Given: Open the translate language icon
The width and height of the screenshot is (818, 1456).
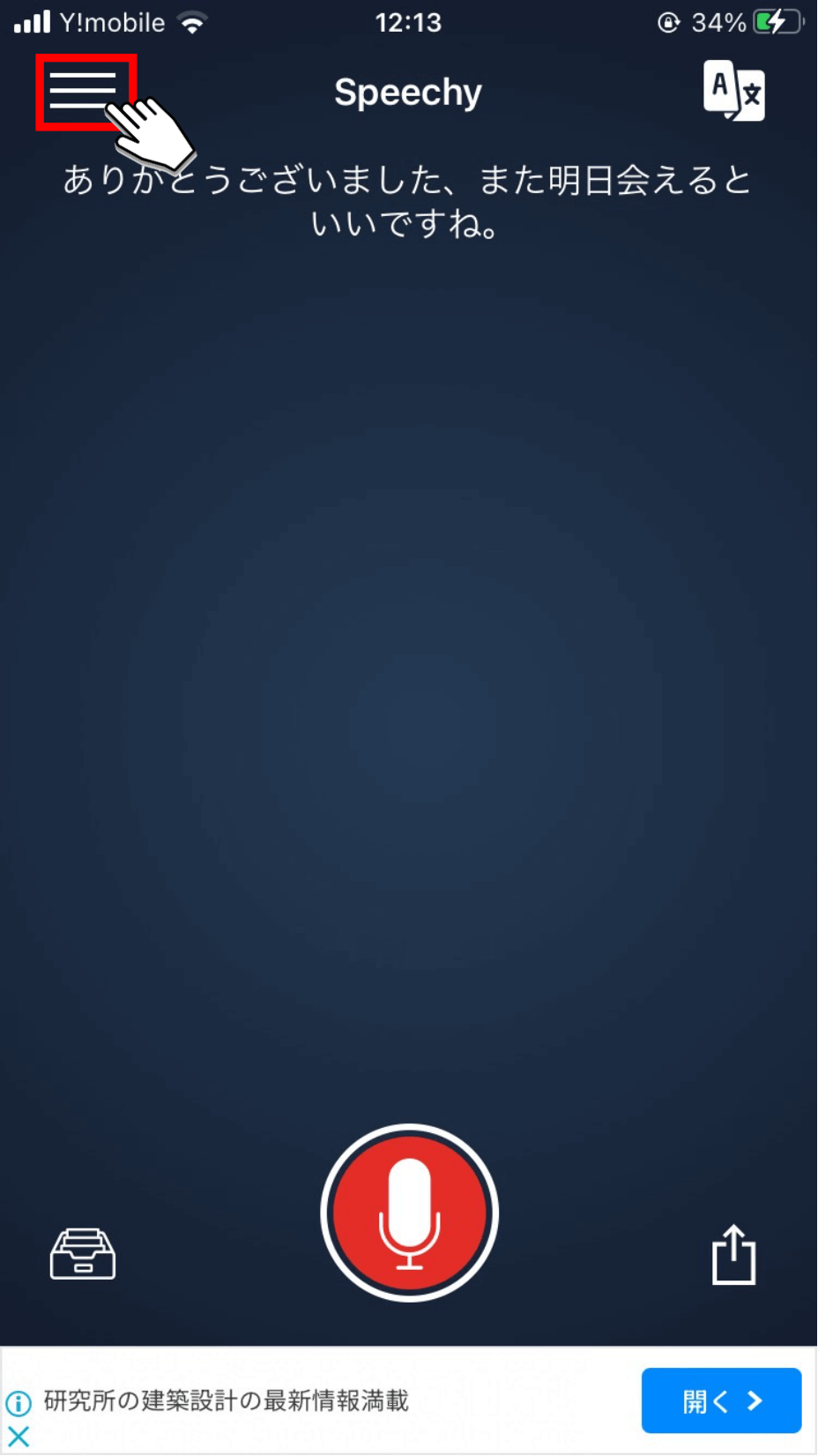Looking at the screenshot, I should click(x=733, y=91).
